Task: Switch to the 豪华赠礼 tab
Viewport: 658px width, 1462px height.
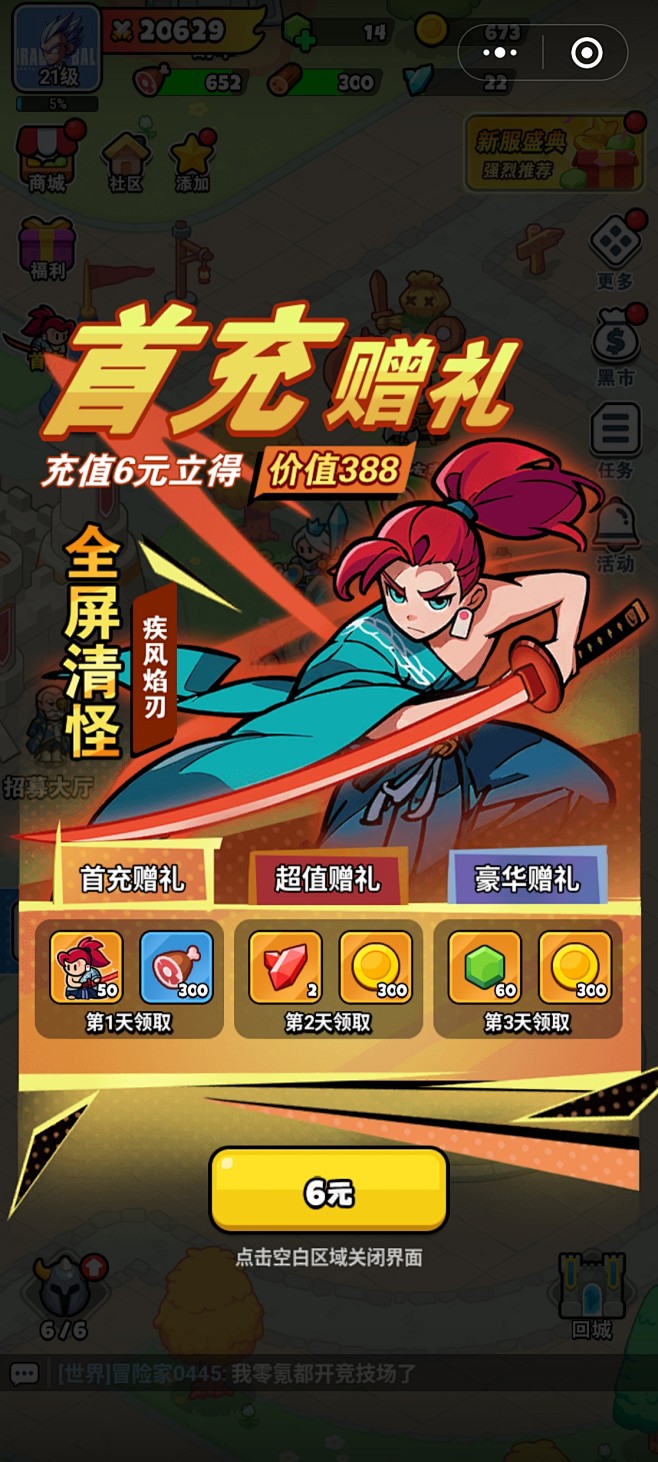Action: 527,877
